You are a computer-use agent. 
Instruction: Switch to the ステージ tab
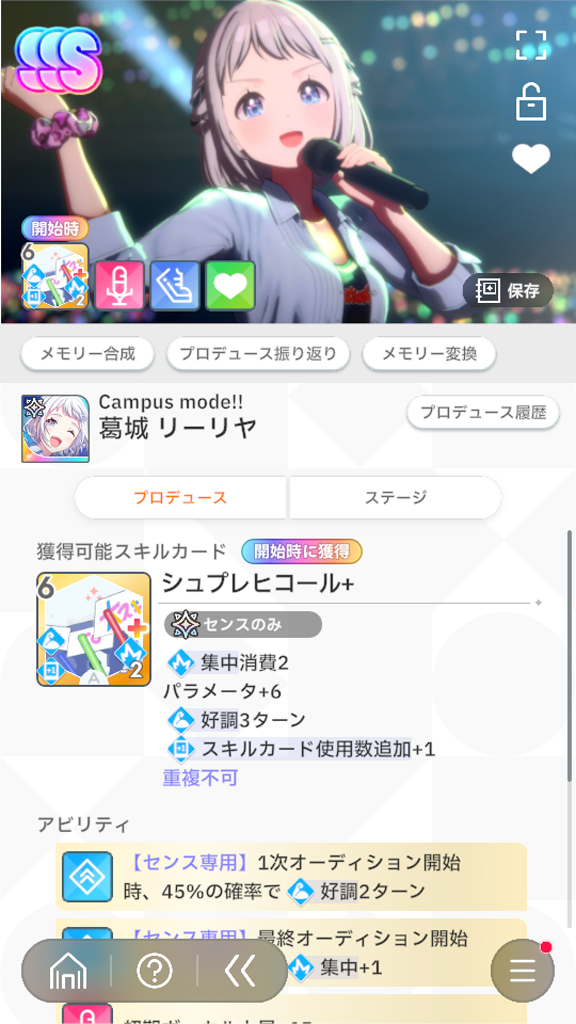tap(395, 498)
